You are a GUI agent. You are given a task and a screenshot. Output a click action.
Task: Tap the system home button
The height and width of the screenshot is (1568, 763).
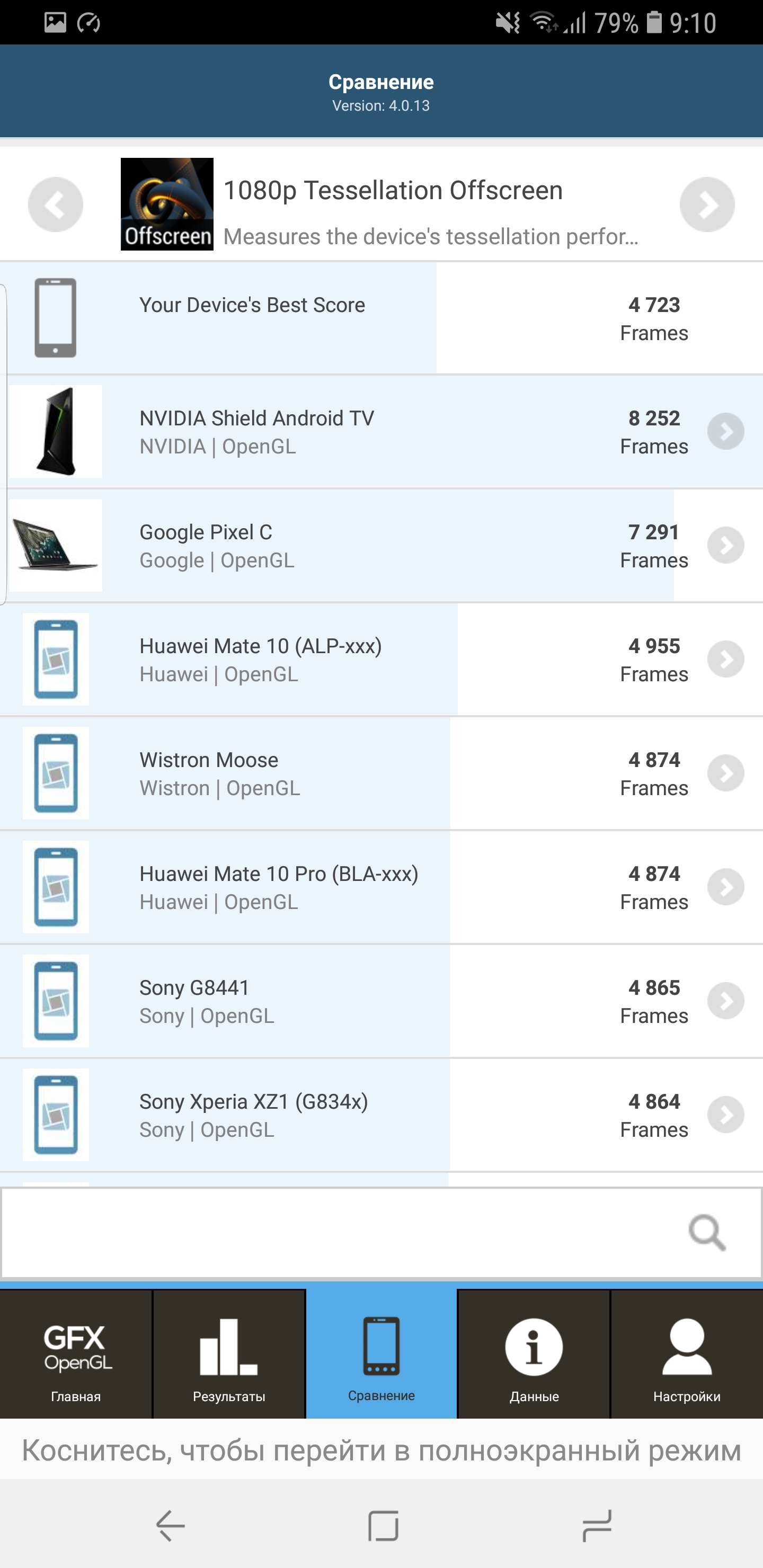click(x=383, y=1526)
